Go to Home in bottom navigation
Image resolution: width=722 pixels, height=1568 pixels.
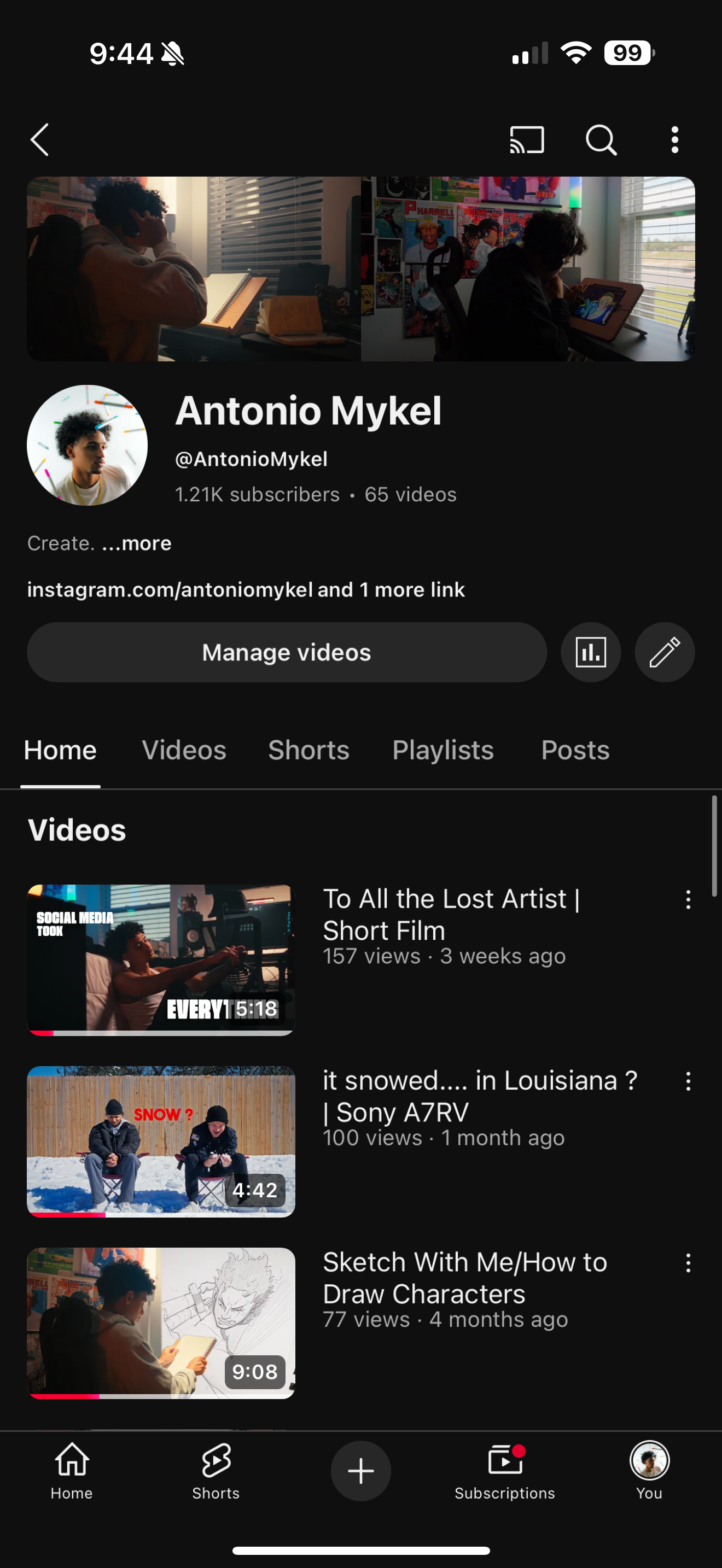point(72,1471)
